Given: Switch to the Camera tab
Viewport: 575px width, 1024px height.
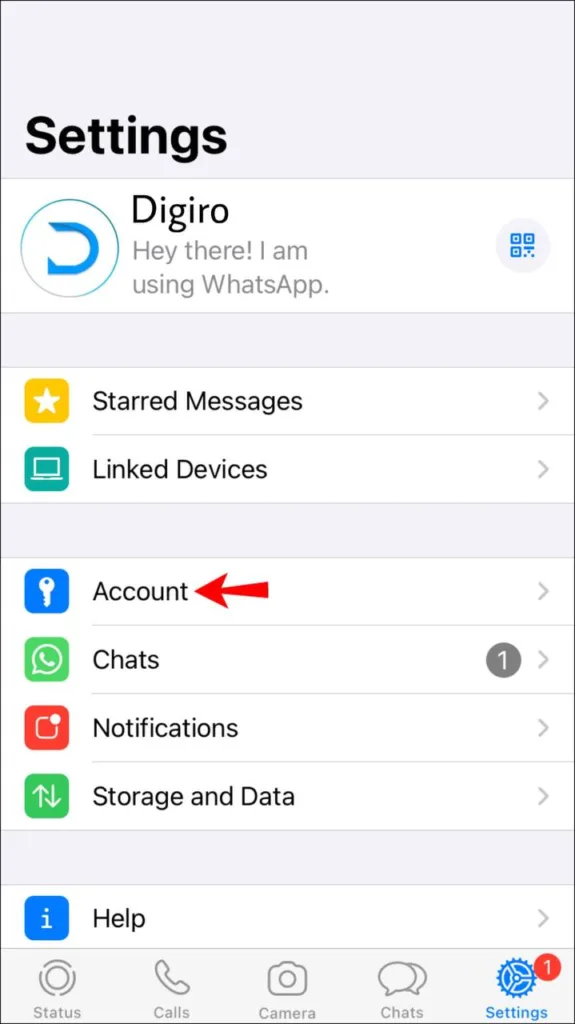Looking at the screenshot, I should pos(287,987).
